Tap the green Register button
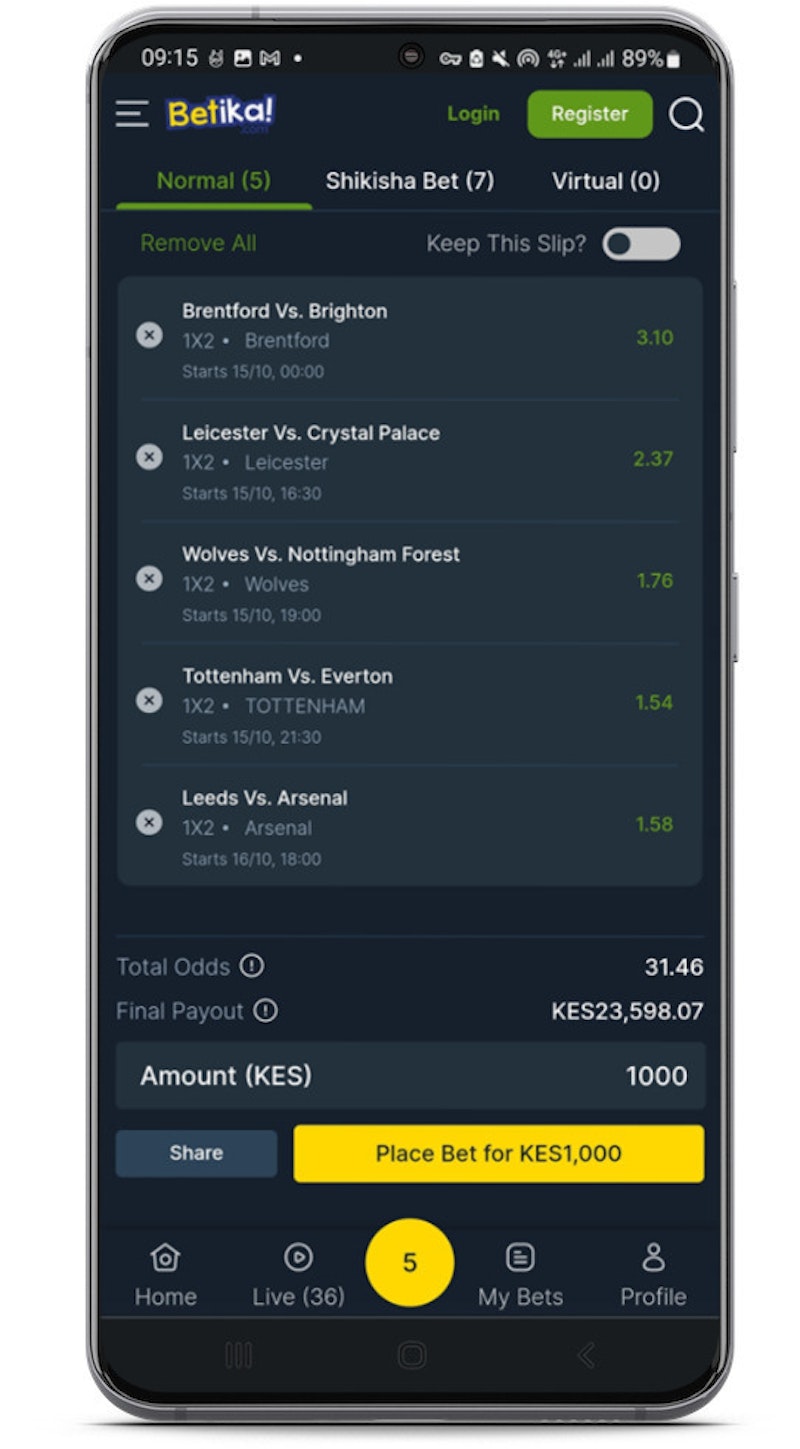Screen dimensions: 800x1449 coord(589,114)
